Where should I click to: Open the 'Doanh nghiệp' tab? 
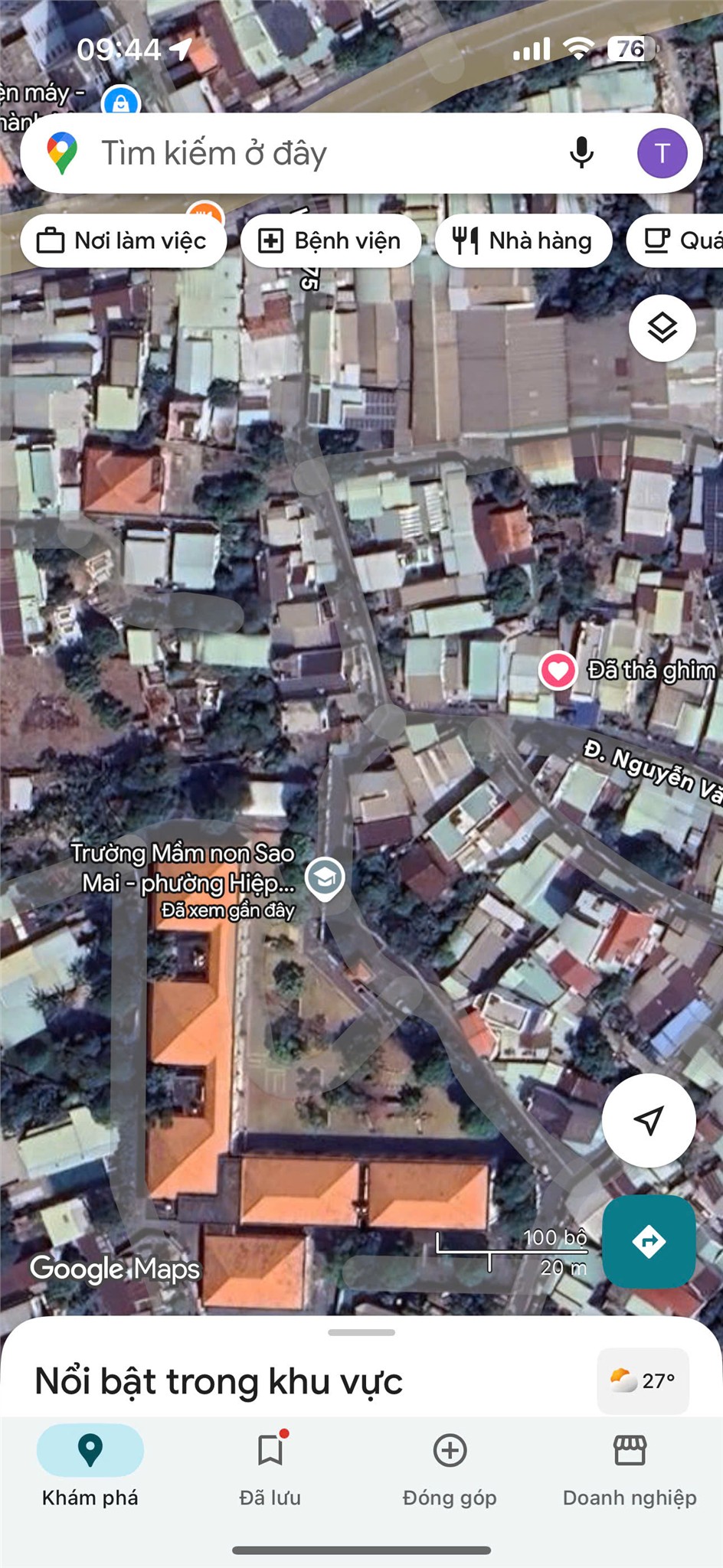pos(630,1465)
